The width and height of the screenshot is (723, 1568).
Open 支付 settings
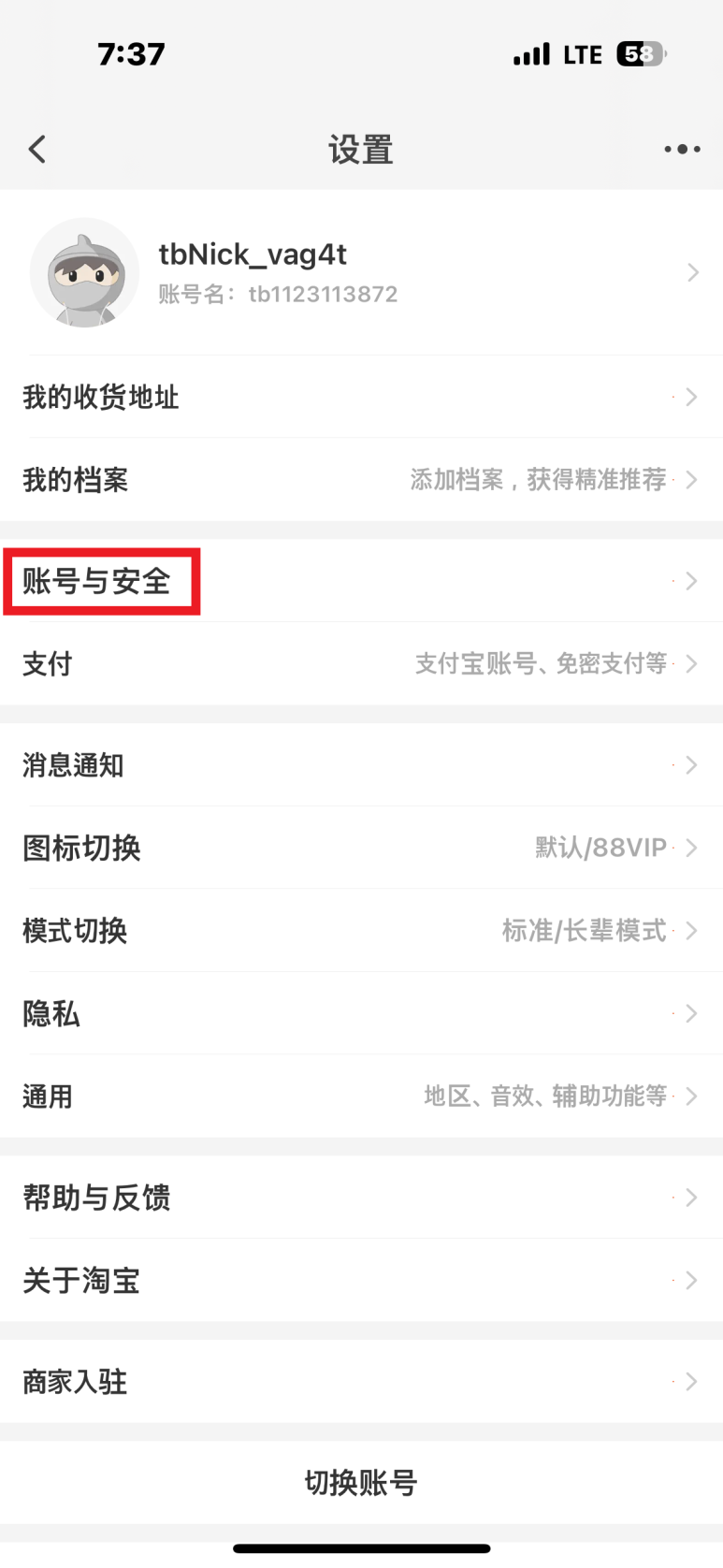pos(361,664)
